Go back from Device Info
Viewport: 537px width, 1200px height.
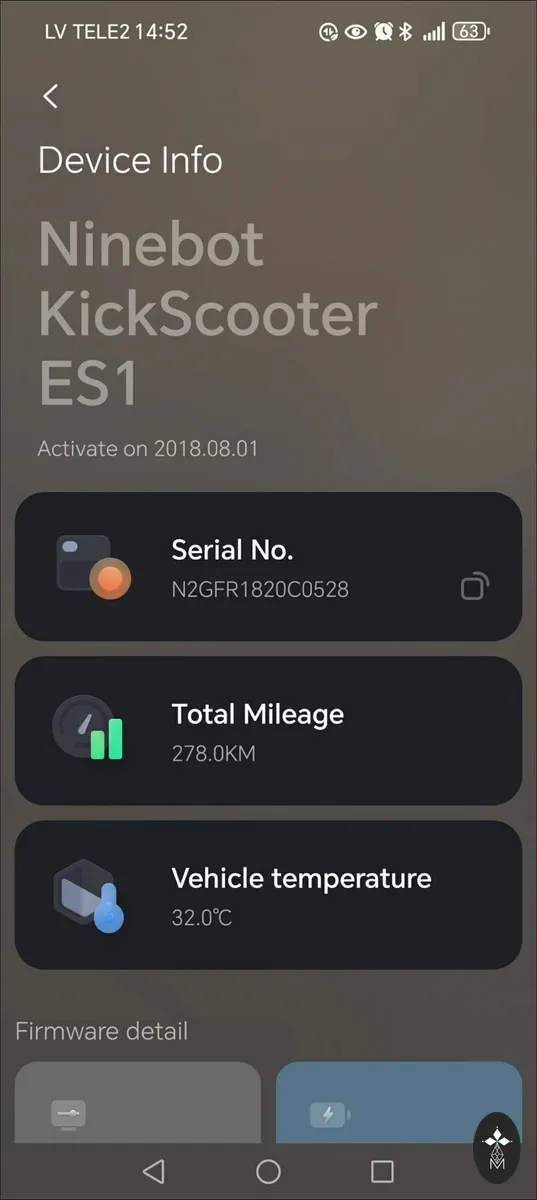coord(51,96)
